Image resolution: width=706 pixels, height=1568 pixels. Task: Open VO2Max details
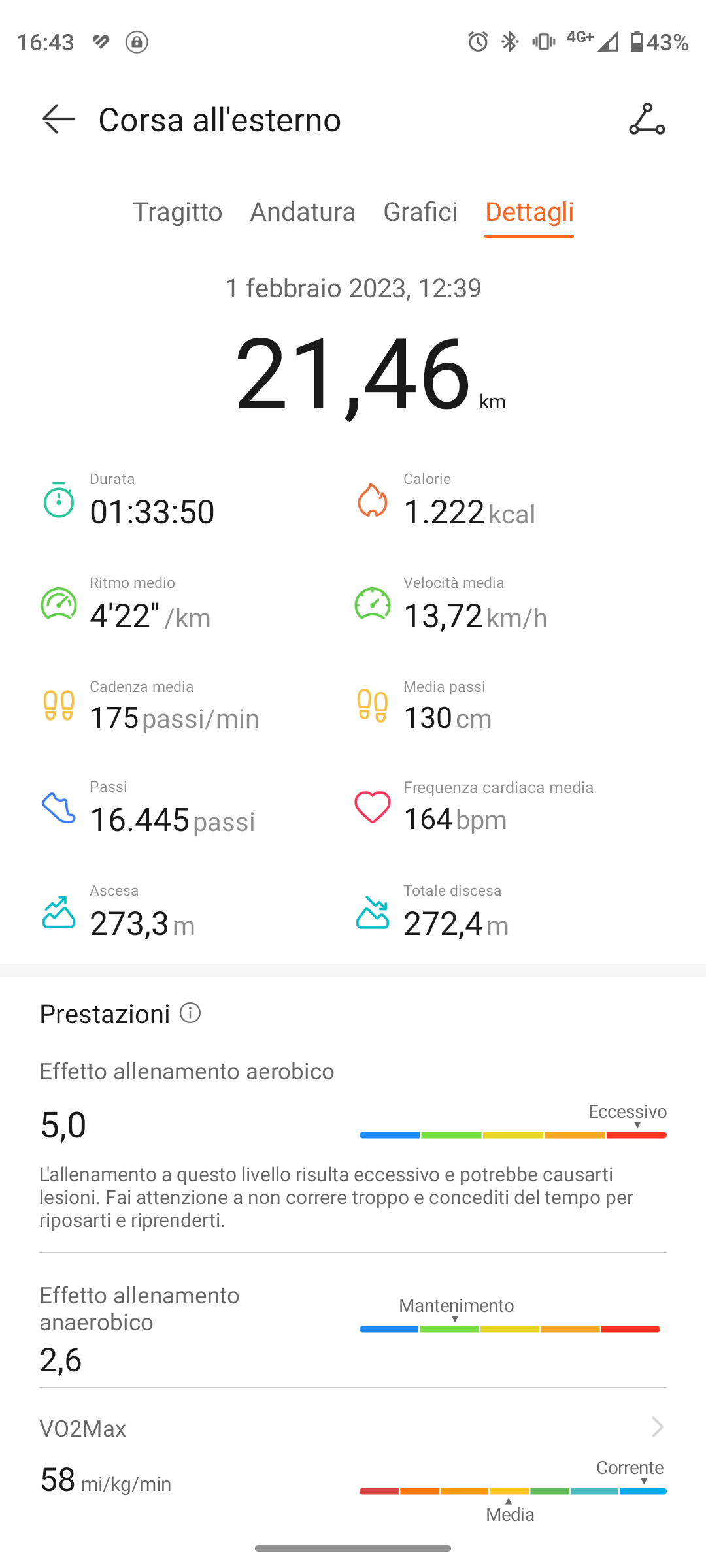click(656, 1428)
